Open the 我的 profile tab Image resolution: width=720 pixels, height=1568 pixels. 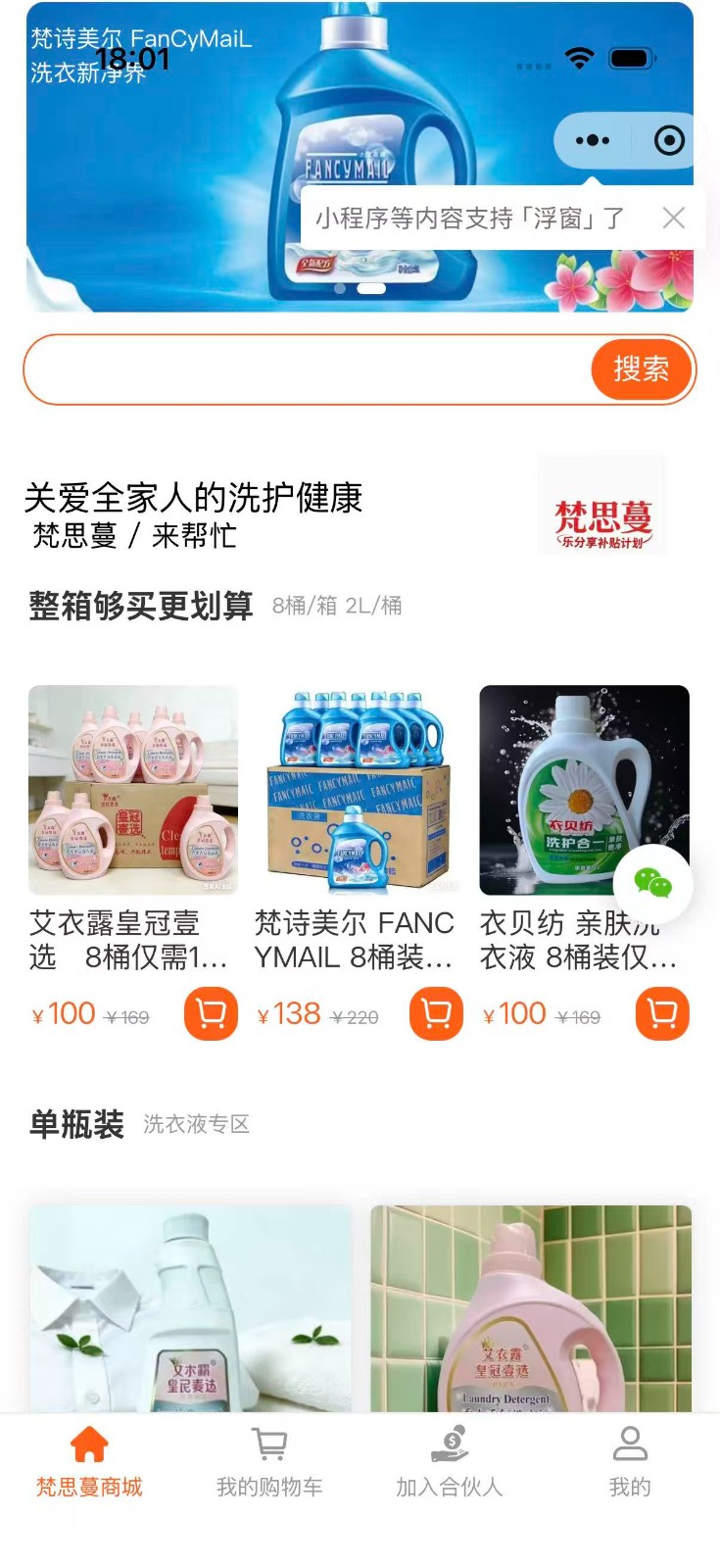(x=630, y=1462)
